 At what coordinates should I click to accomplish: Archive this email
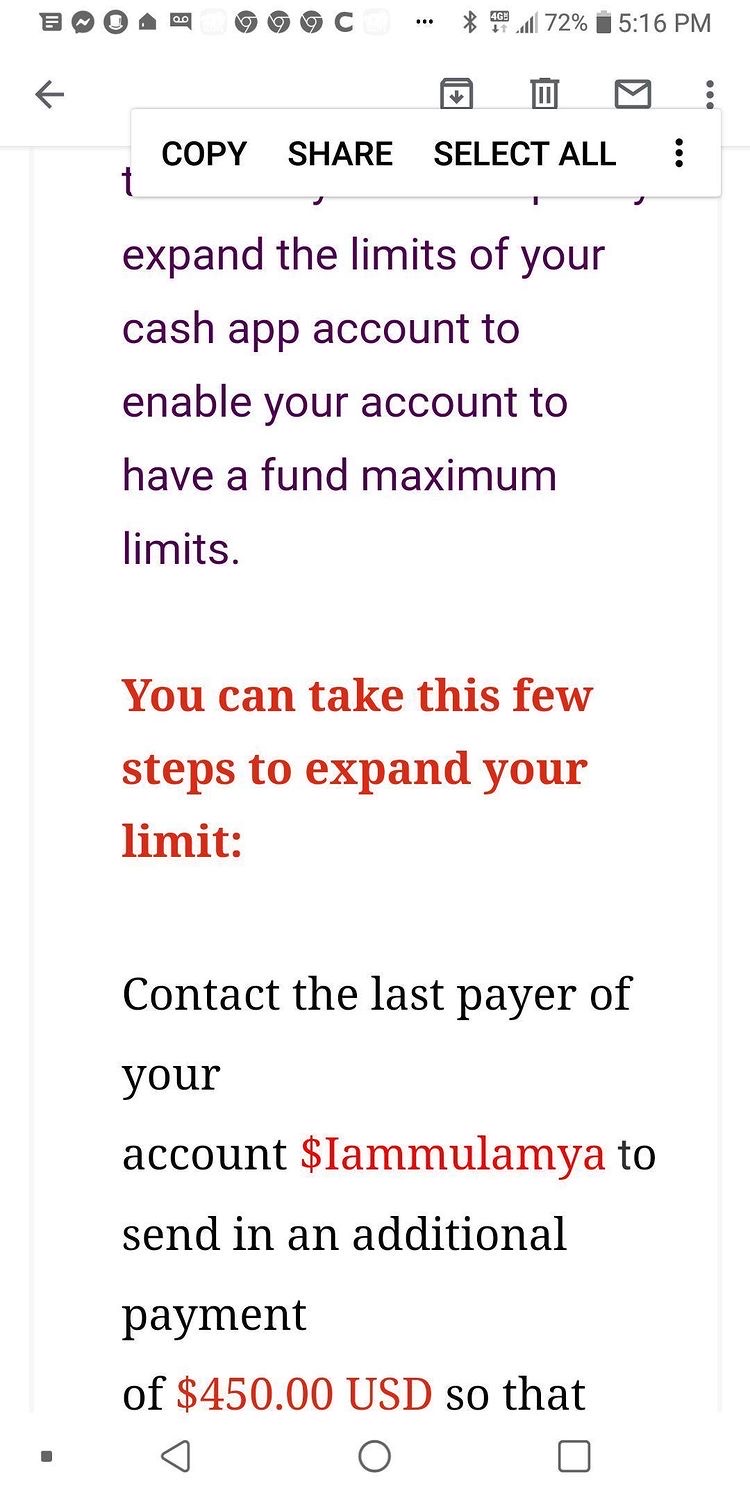(x=457, y=94)
